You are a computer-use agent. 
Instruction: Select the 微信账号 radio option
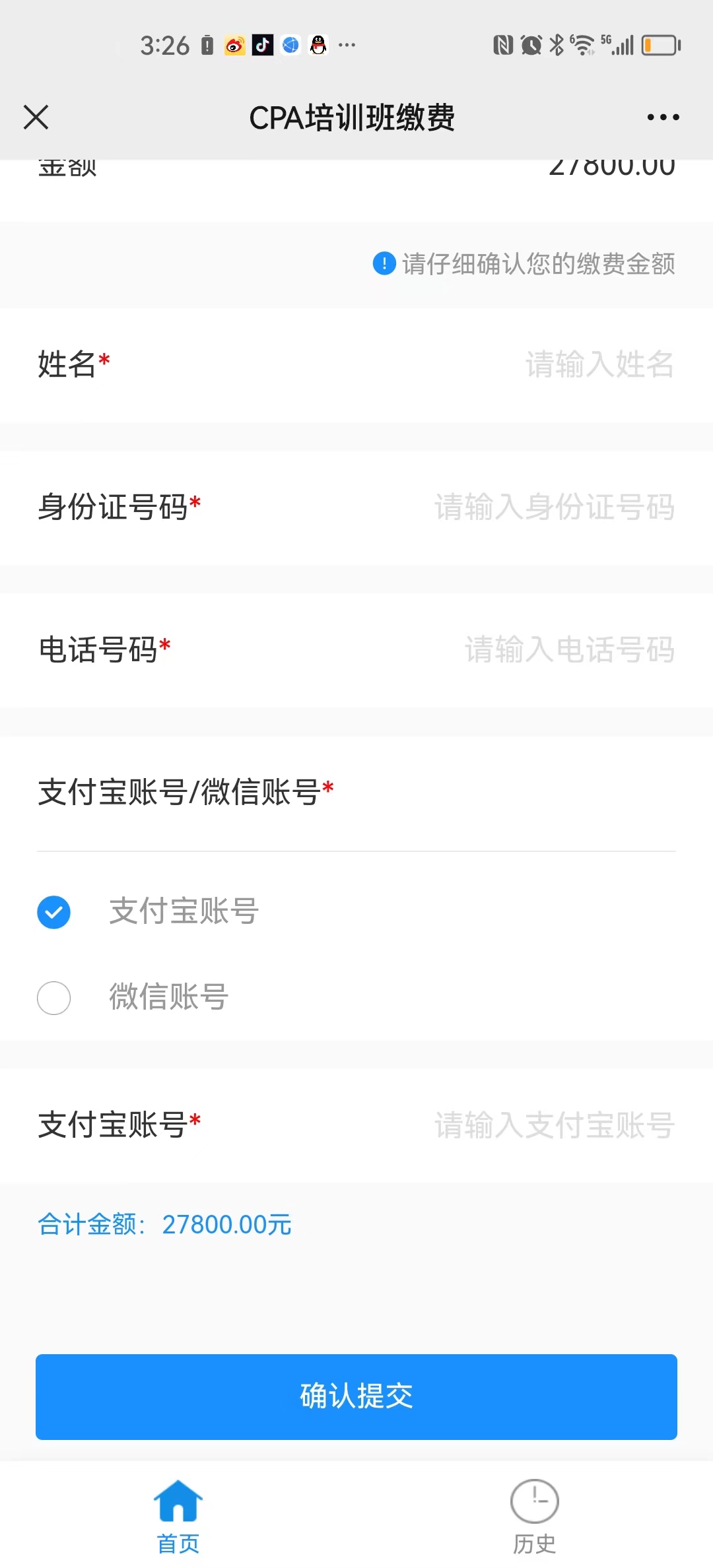pos(54,997)
